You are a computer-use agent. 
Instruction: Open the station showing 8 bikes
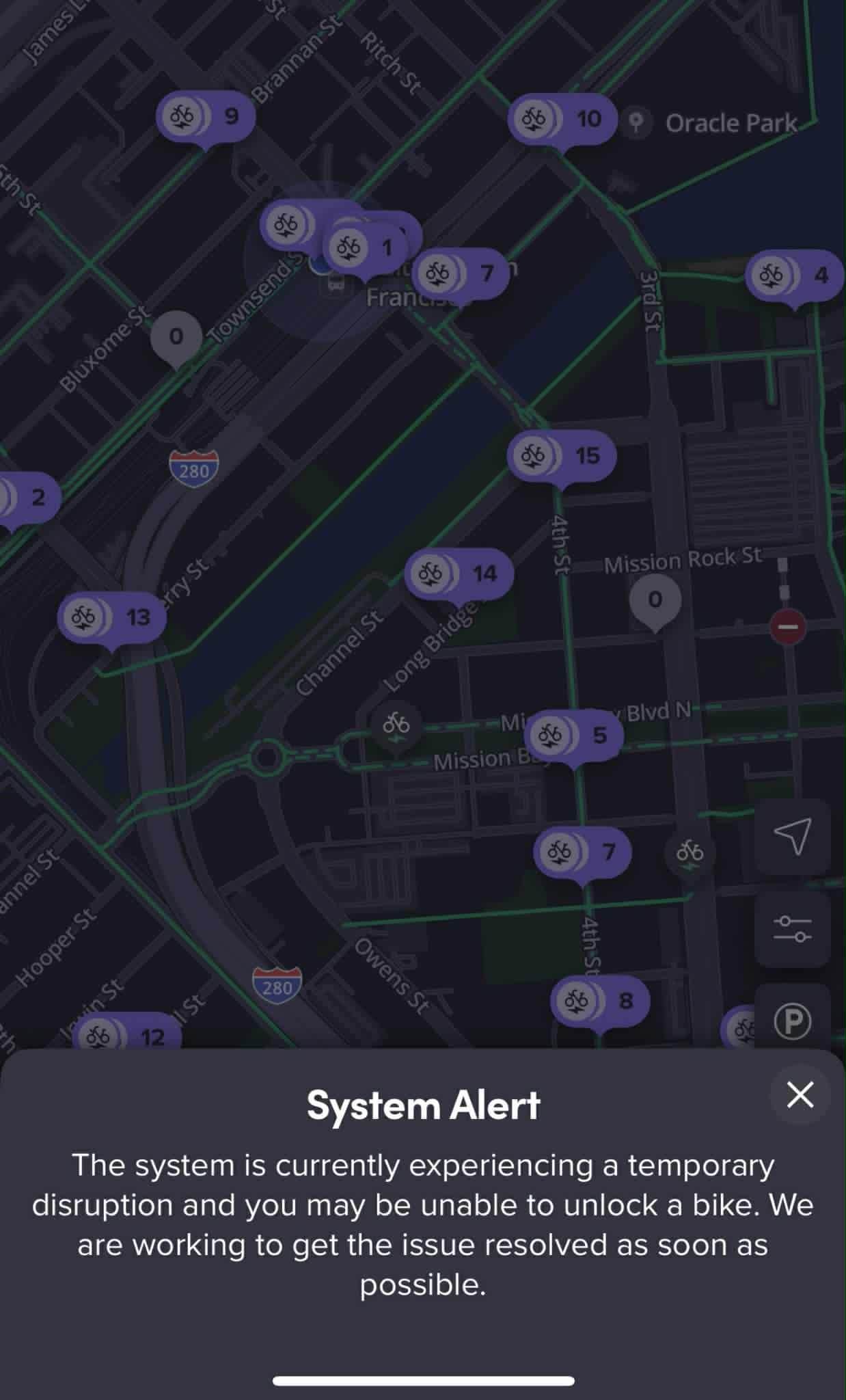tap(599, 1001)
